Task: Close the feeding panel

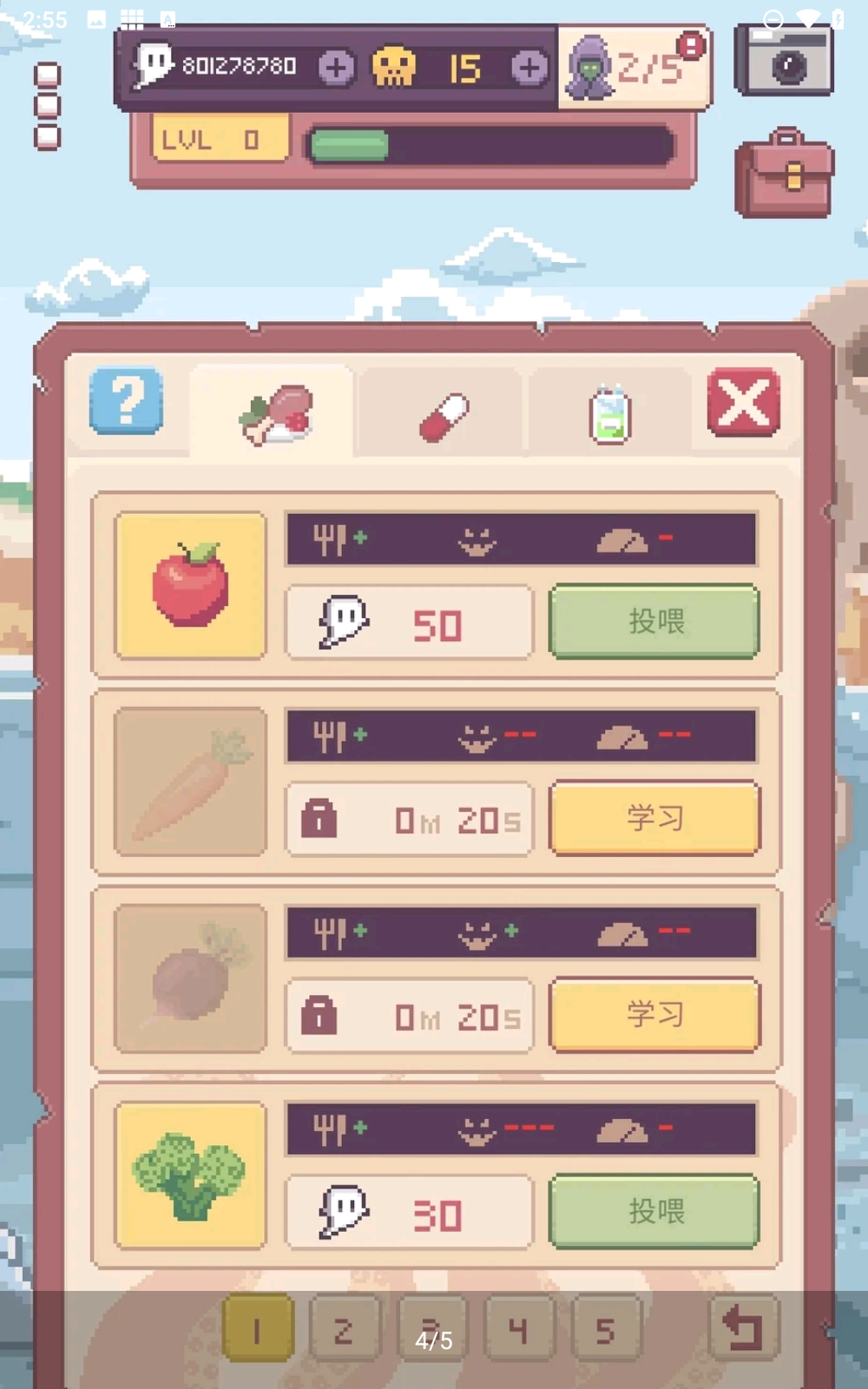Action: point(743,402)
